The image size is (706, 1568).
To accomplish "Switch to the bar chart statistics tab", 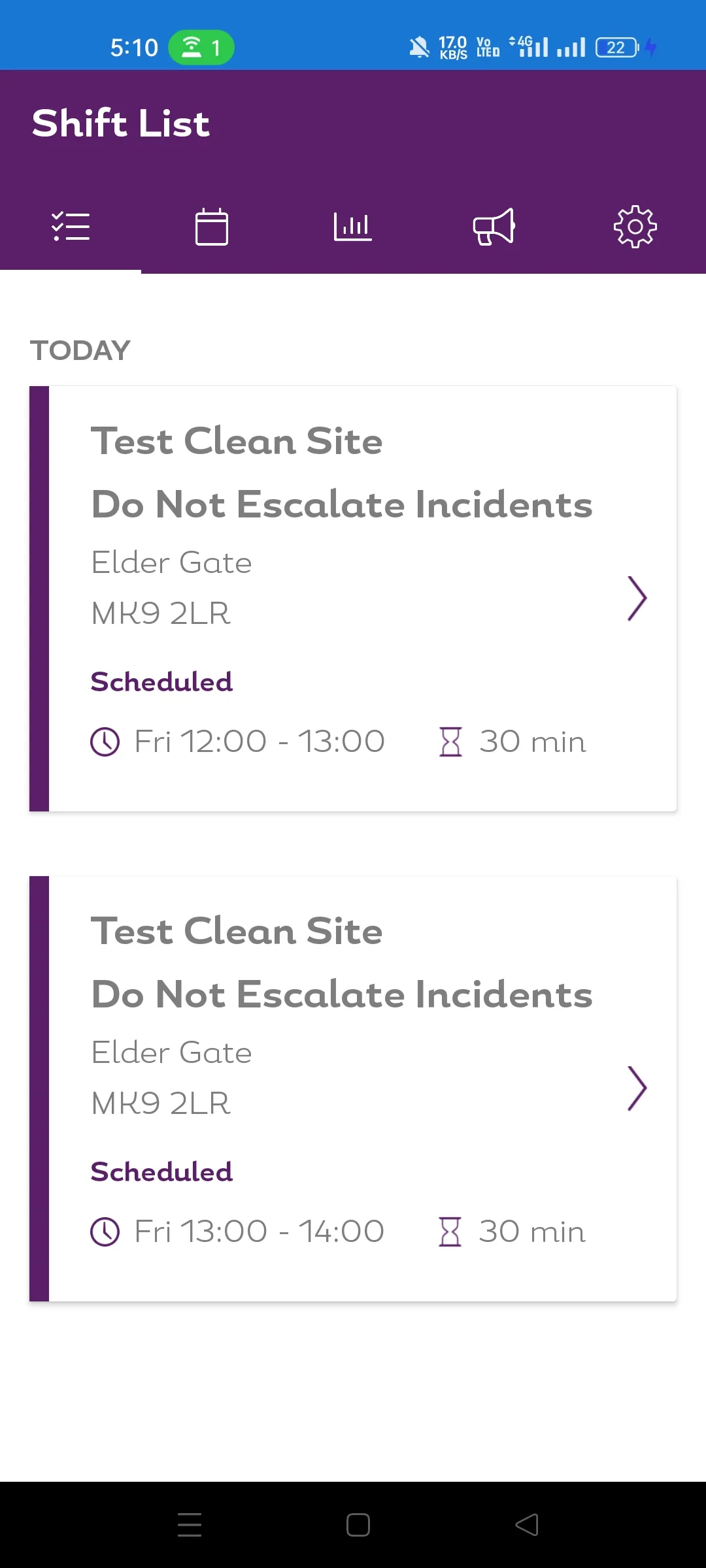I will click(x=353, y=227).
